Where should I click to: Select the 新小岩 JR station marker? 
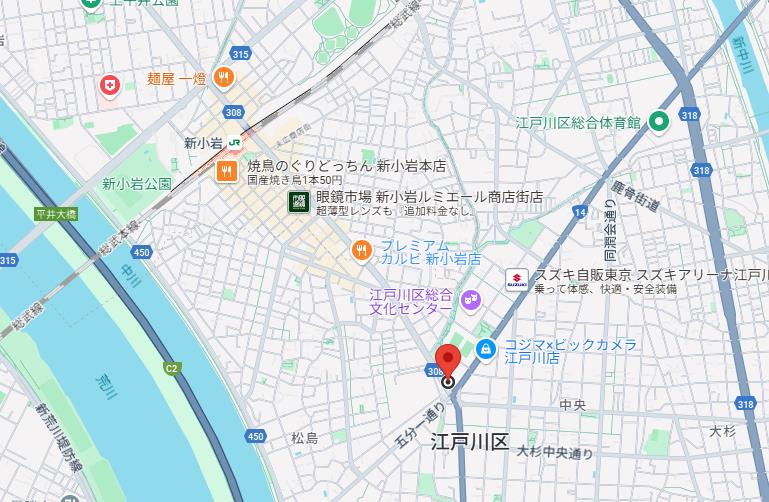click(x=233, y=143)
